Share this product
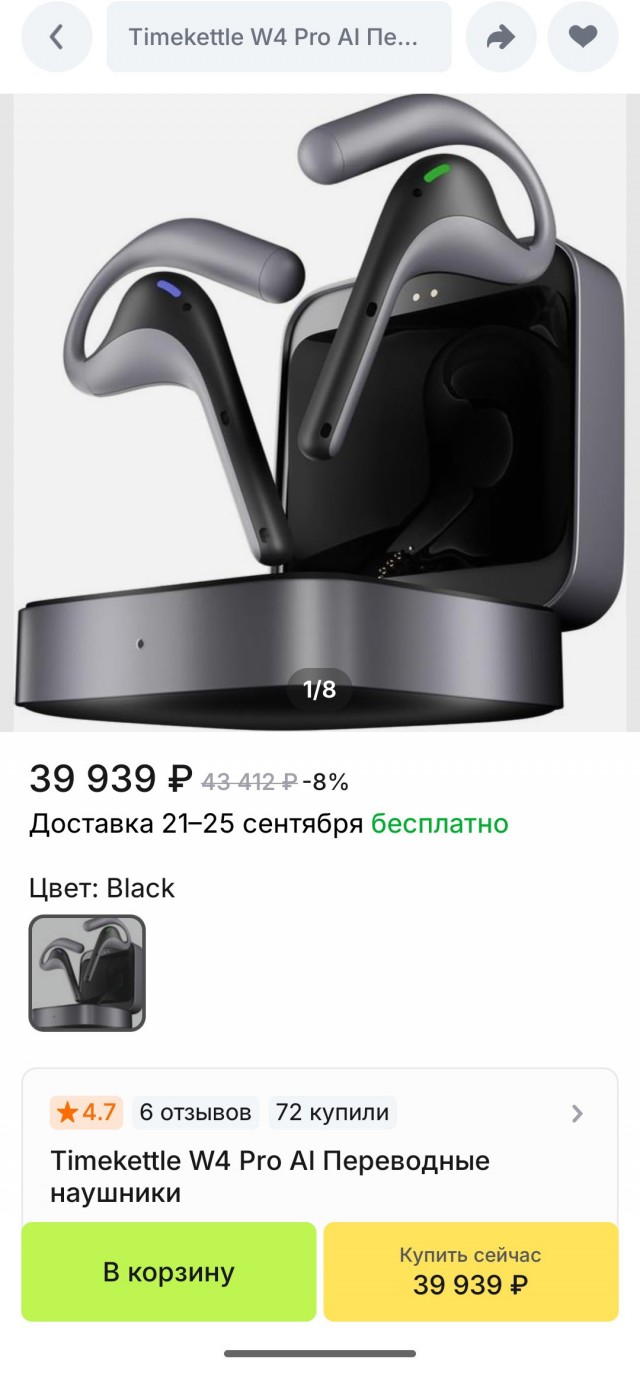 tap(500, 38)
